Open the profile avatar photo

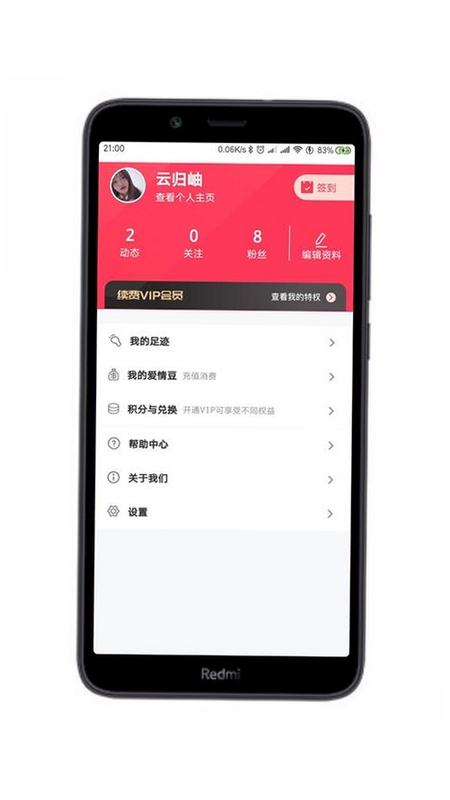click(x=128, y=185)
